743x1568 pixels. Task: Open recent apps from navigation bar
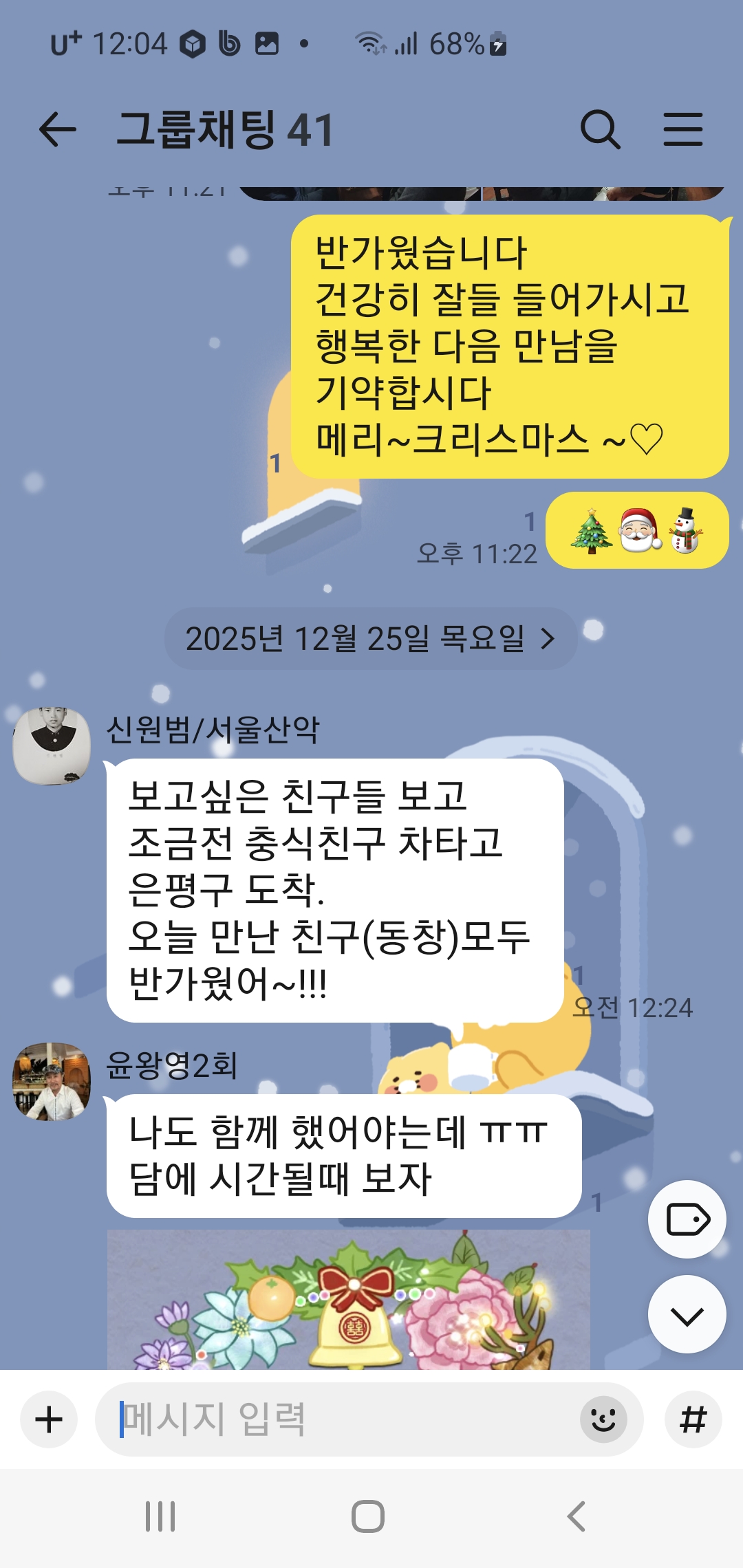point(160,1516)
